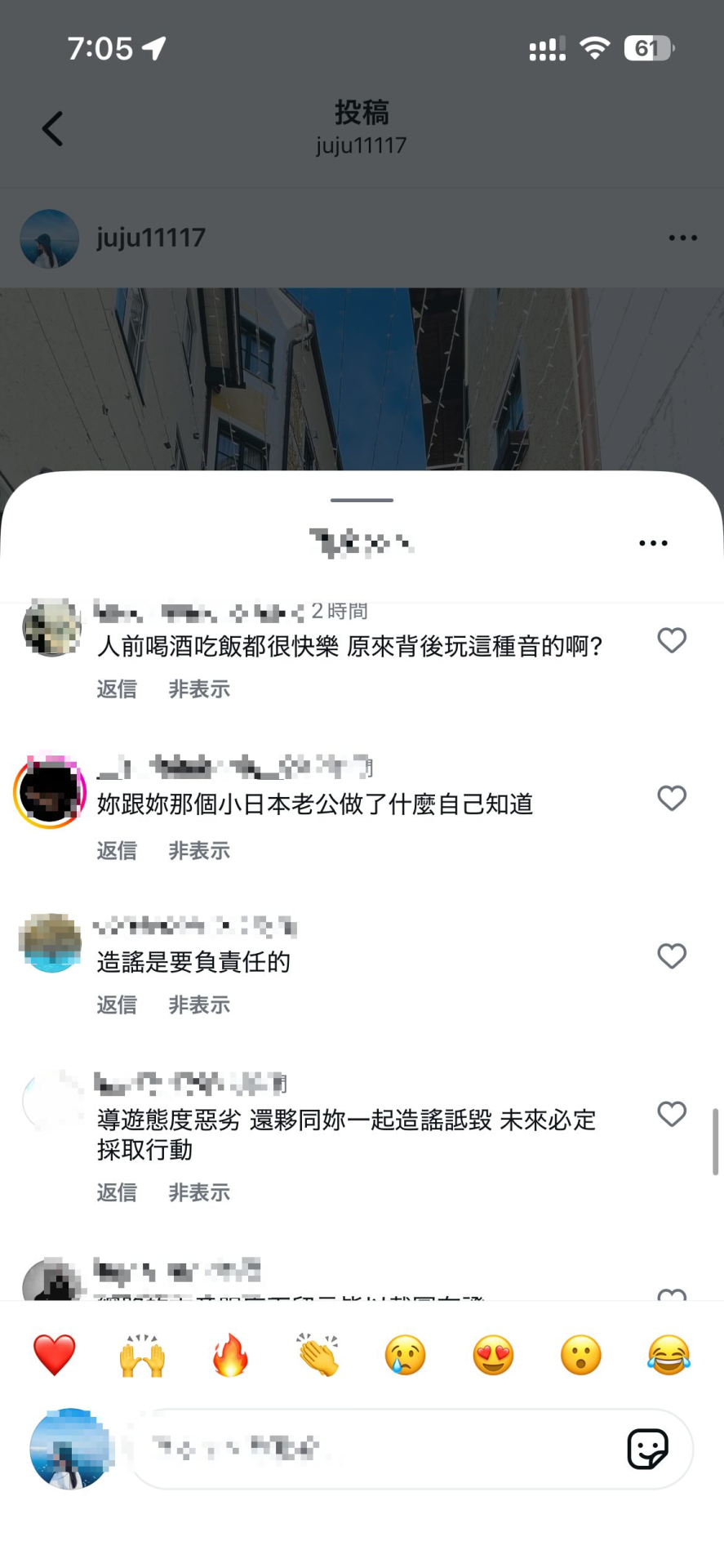Tap 返信 under 妳跟妳那個小日本老公 comment
Screen dimensions: 724x1568
pyautogui.click(x=117, y=851)
